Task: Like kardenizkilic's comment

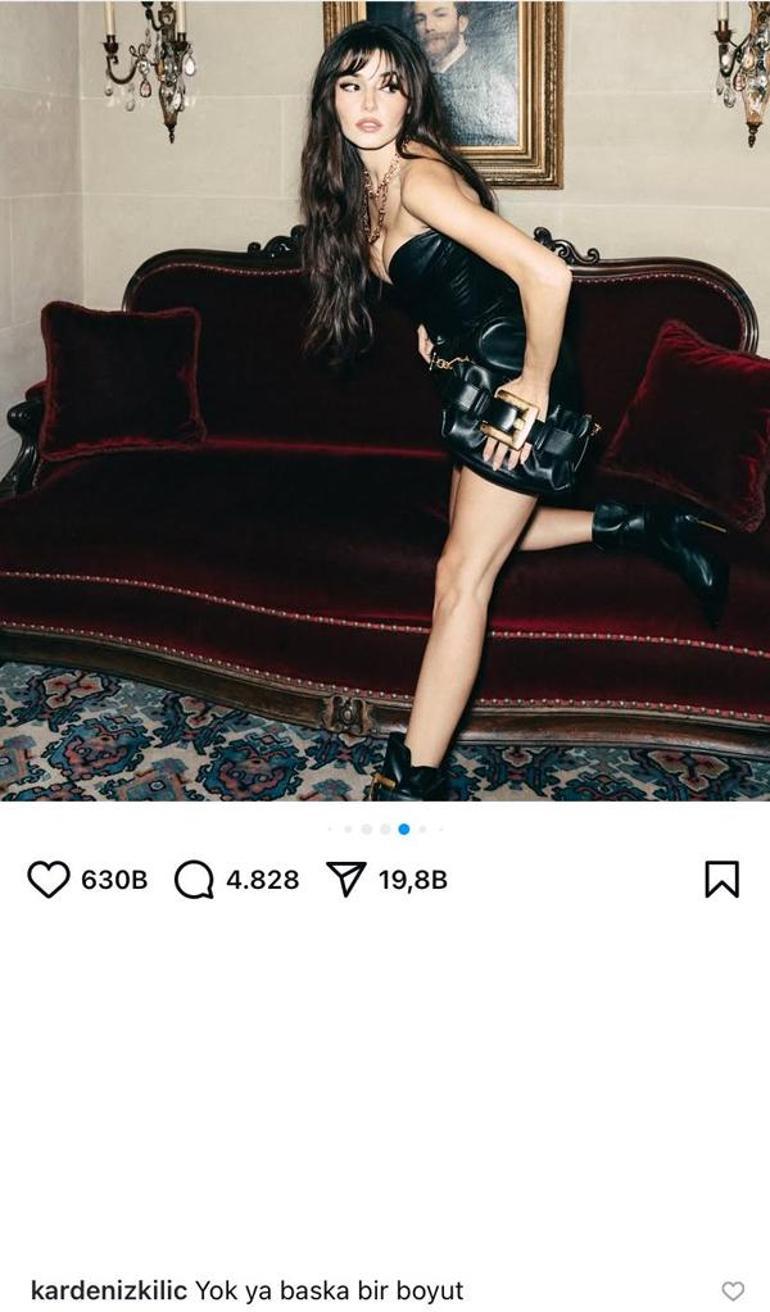Action: click(x=733, y=1290)
